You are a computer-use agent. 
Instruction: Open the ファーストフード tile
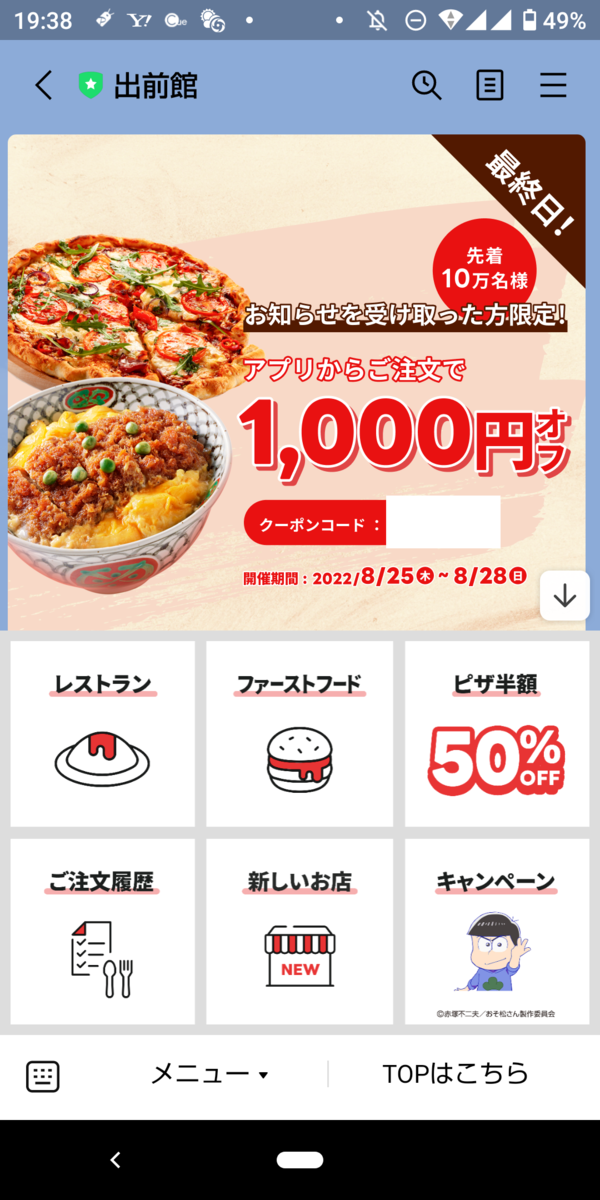coord(299,734)
